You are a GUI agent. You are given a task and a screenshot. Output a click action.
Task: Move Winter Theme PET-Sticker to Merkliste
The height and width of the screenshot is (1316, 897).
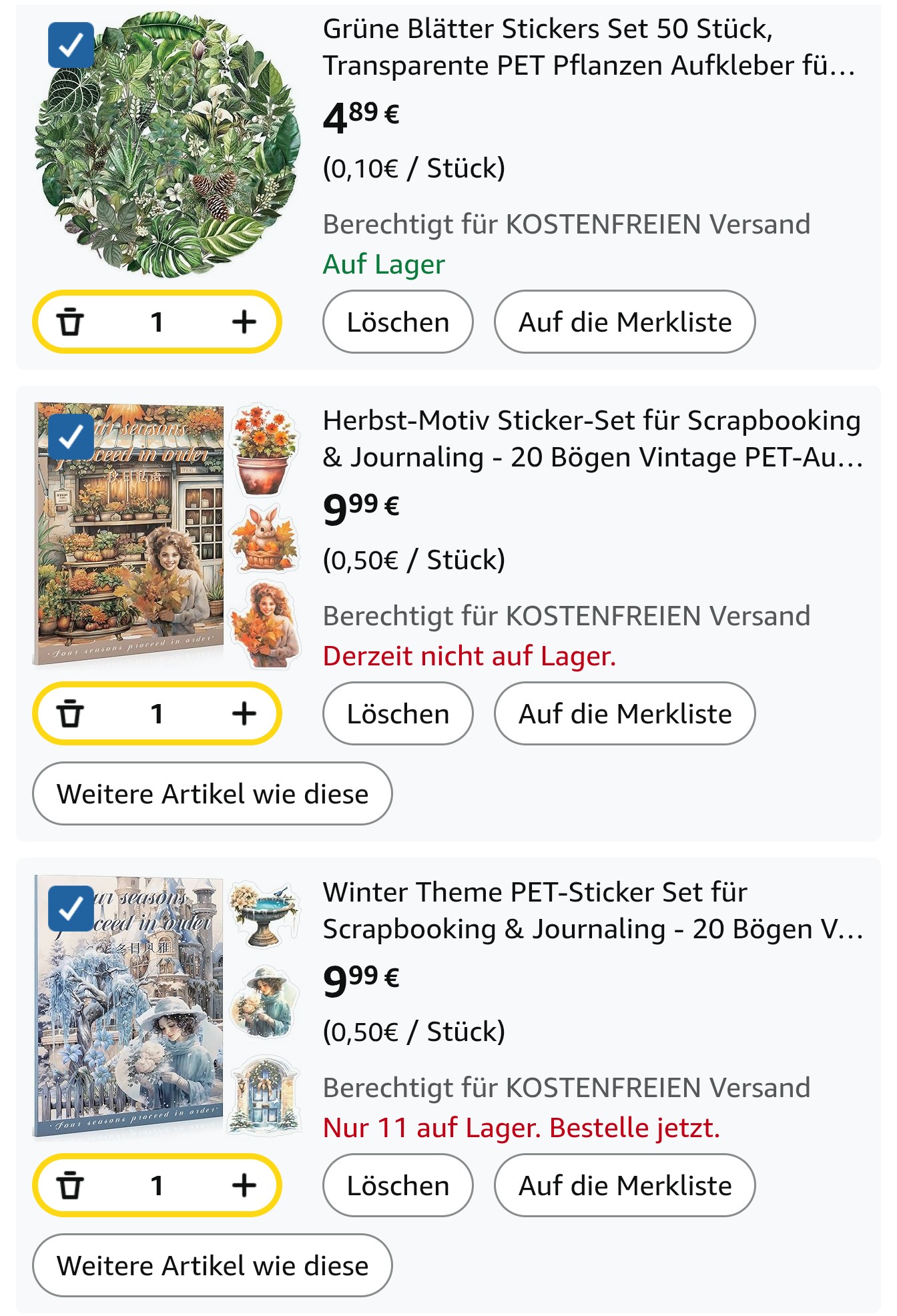coord(624,1185)
